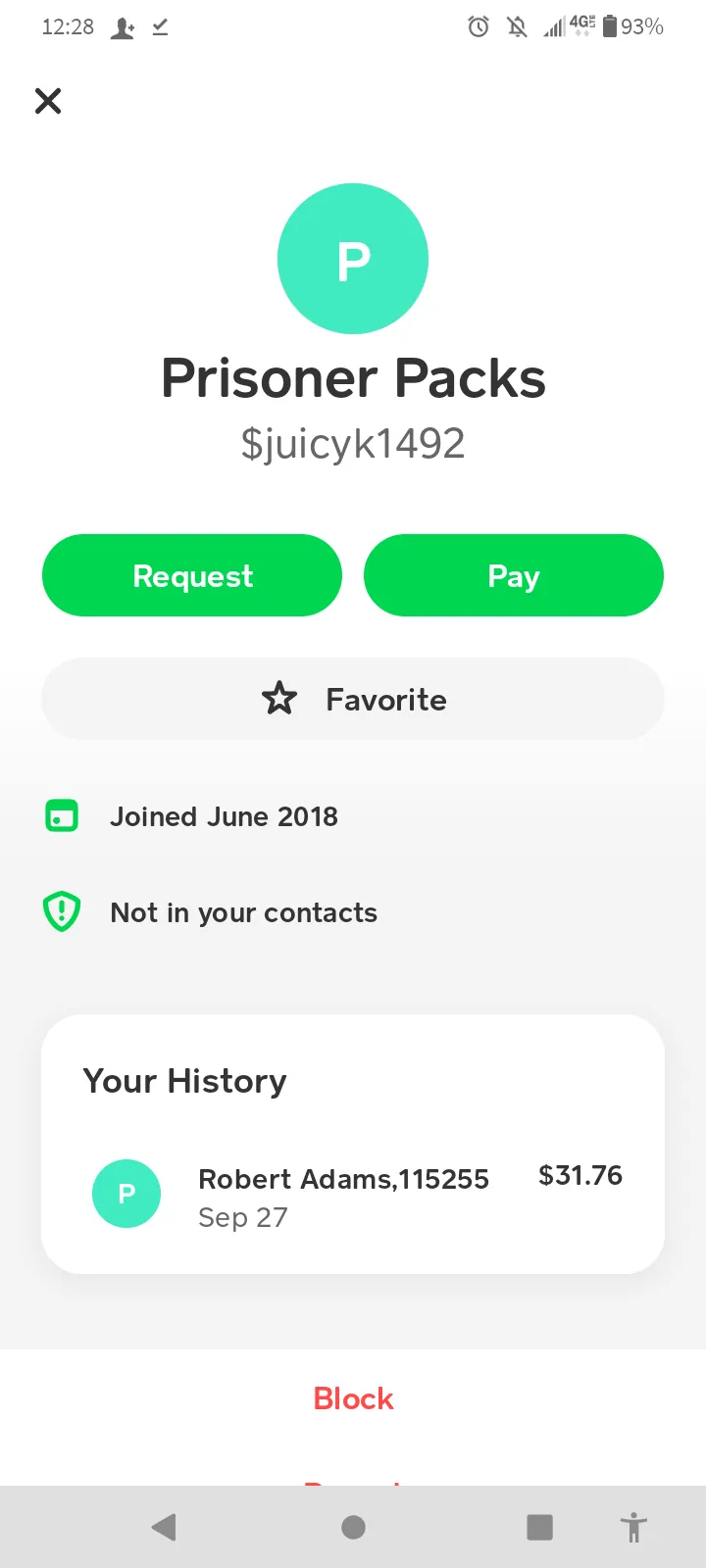This screenshot has height=1568, width=706.
Task: Open recent apps from the navigation bar
Action: (x=540, y=1527)
